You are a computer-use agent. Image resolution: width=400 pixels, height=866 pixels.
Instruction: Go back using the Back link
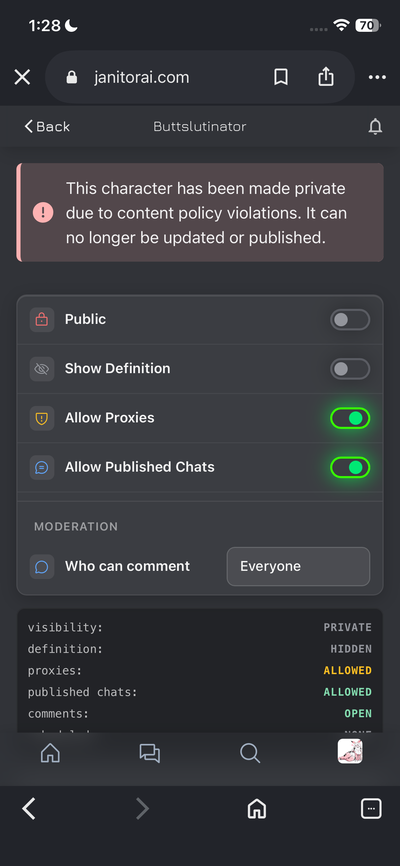click(x=47, y=126)
